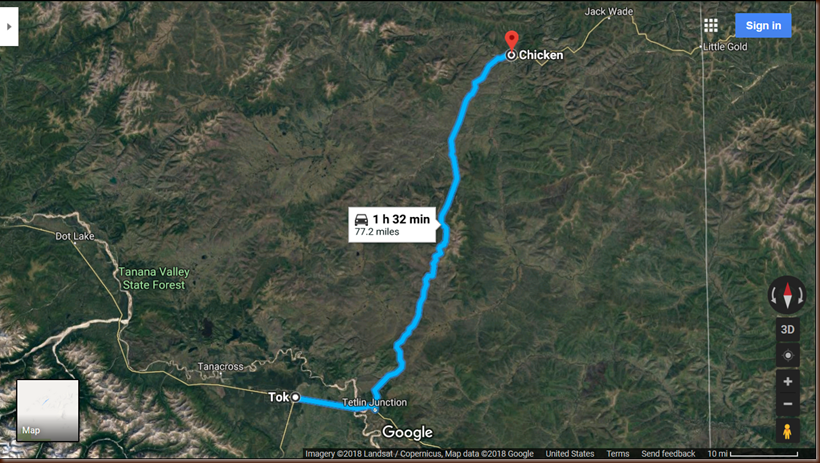Show my current location
820x463 pixels.
(x=787, y=356)
